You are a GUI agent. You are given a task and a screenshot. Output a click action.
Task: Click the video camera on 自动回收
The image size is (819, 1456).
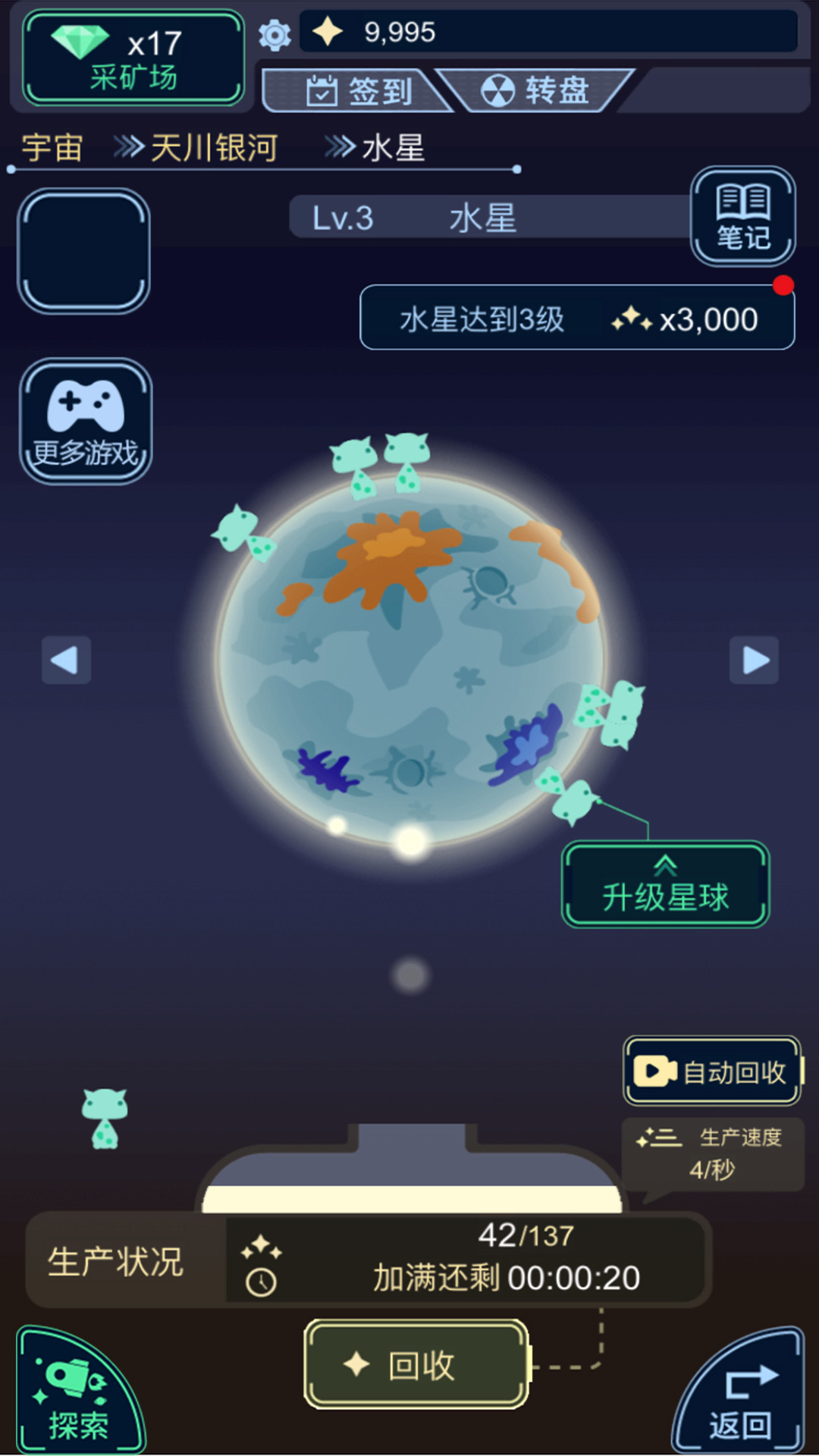click(x=657, y=1072)
